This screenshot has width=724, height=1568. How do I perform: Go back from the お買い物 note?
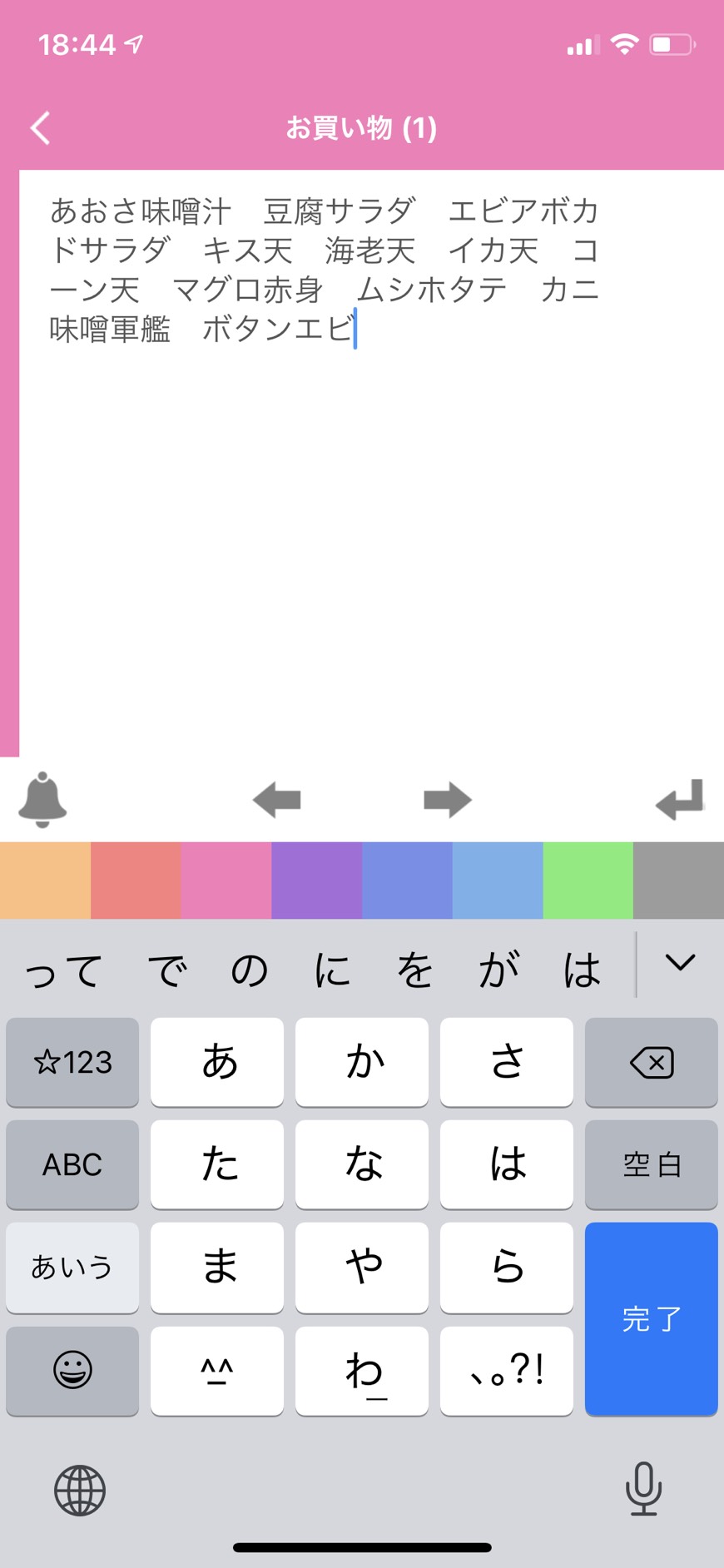click(40, 128)
